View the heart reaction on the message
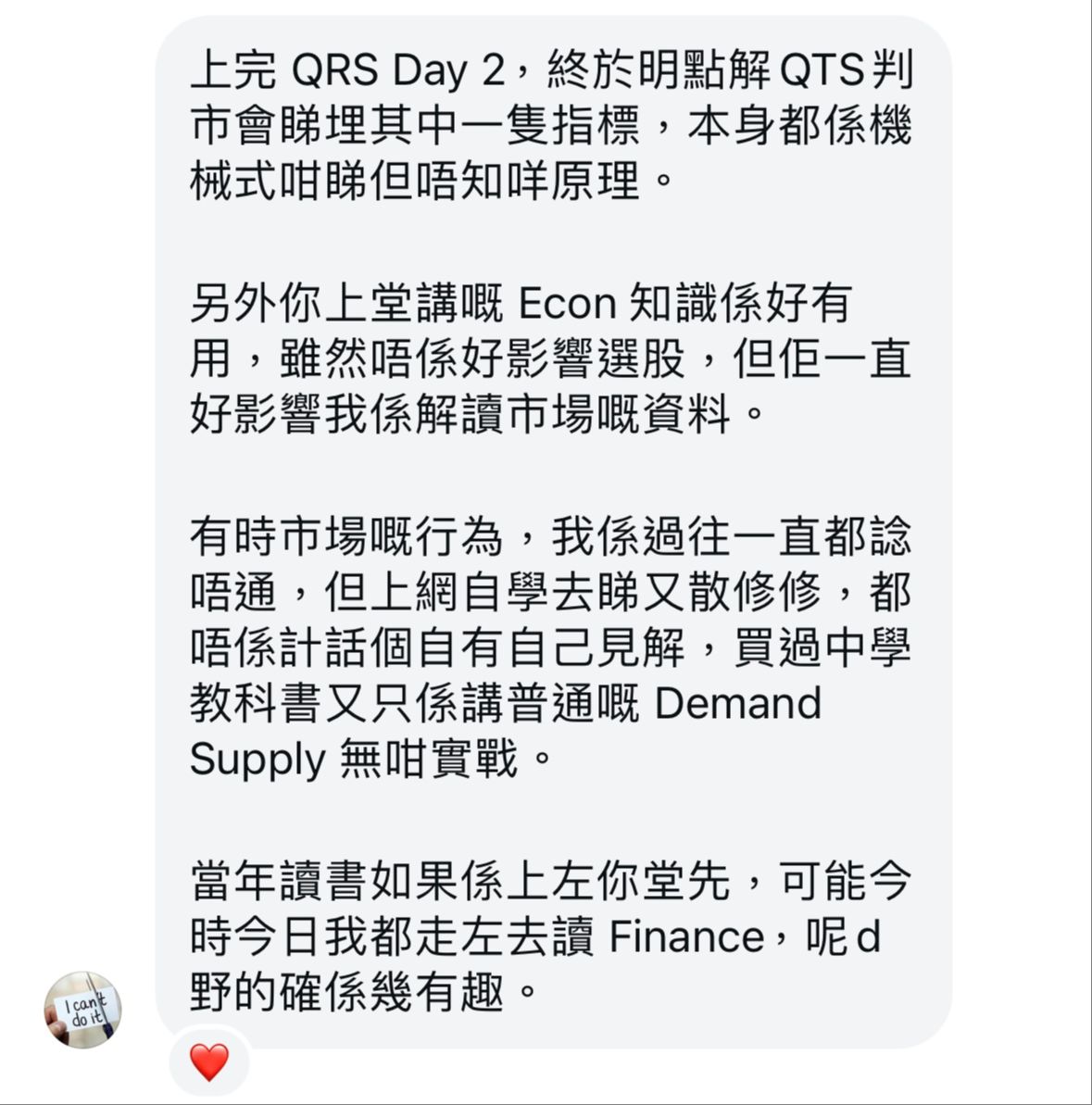Image resolution: width=1092 pixels, height=1105 pixels. pyautogui.click(x=209, y=1061)
